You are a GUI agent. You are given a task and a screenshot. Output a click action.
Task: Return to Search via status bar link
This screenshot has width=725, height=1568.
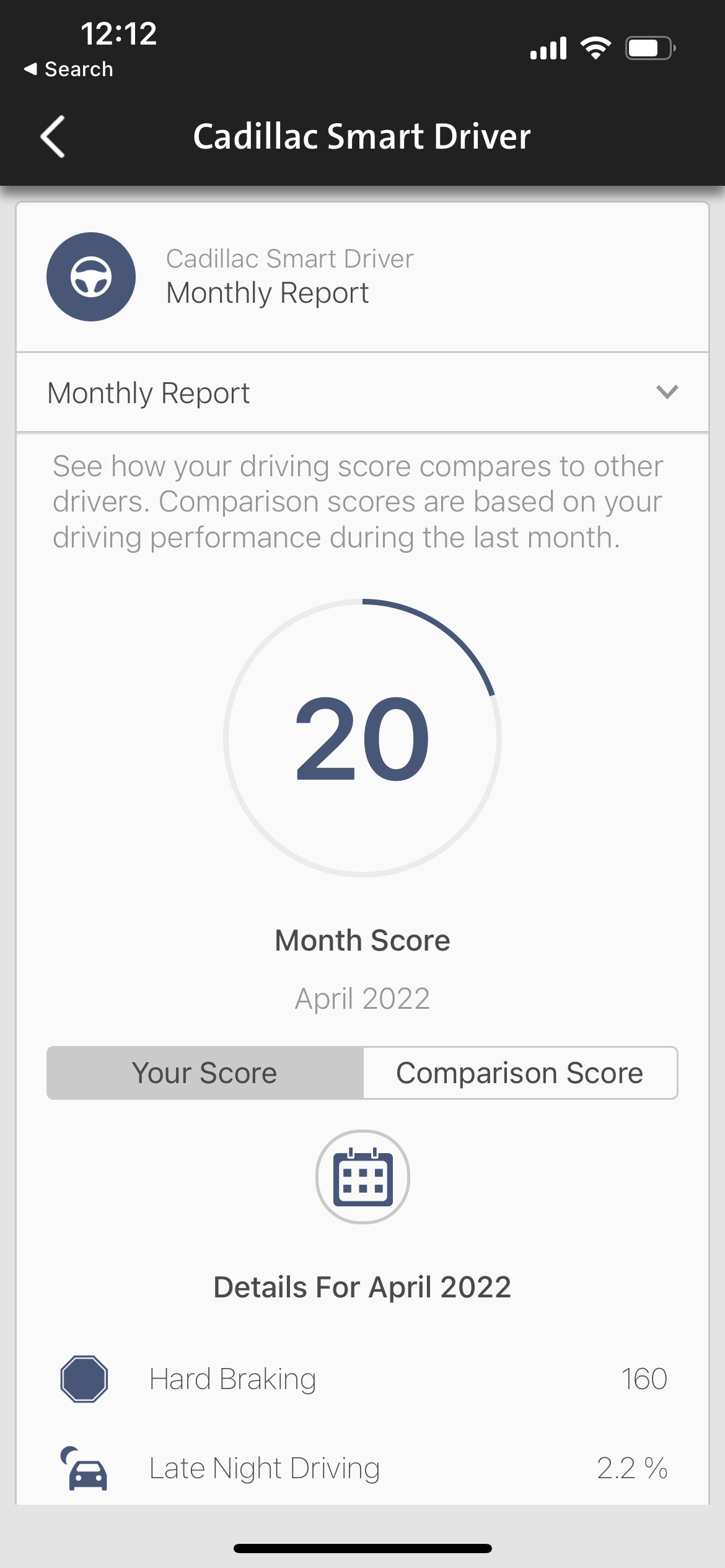(x=68, y=69)
